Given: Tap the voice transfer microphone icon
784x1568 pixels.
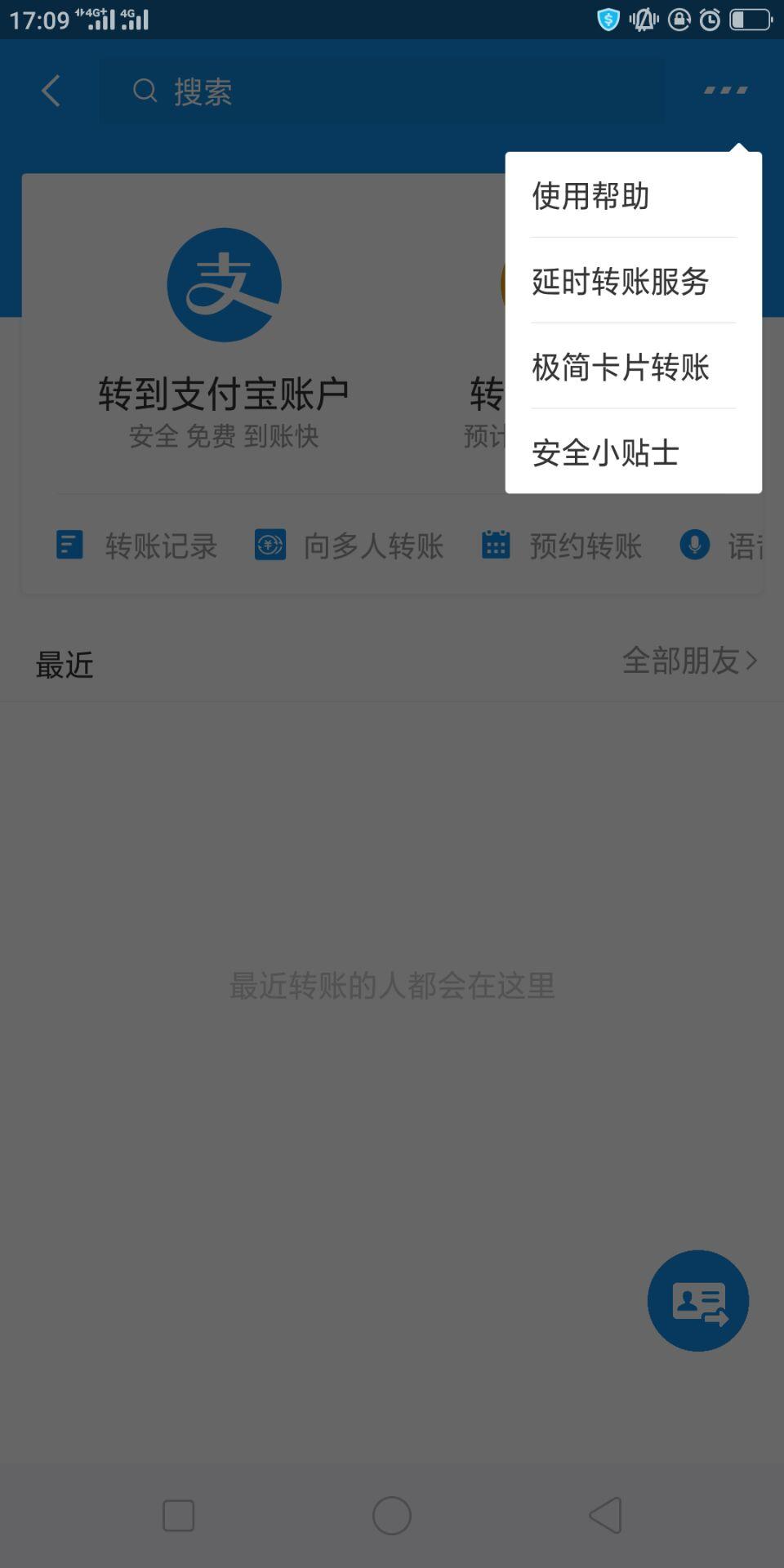Looking at the screenshot, I should click(695, 546).
